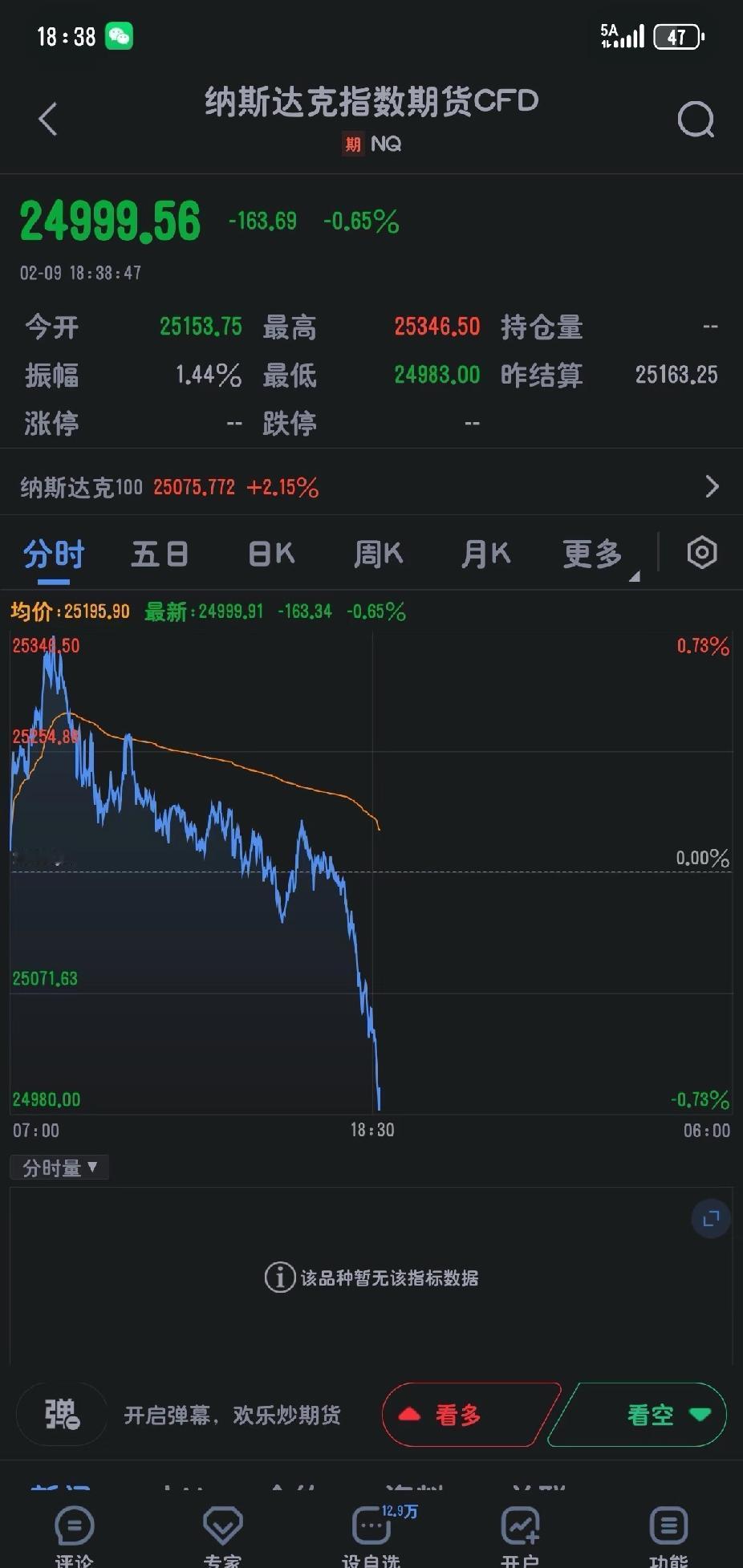
Task: Tap the WeChat icon in the status bar
Action: point(117,36)
